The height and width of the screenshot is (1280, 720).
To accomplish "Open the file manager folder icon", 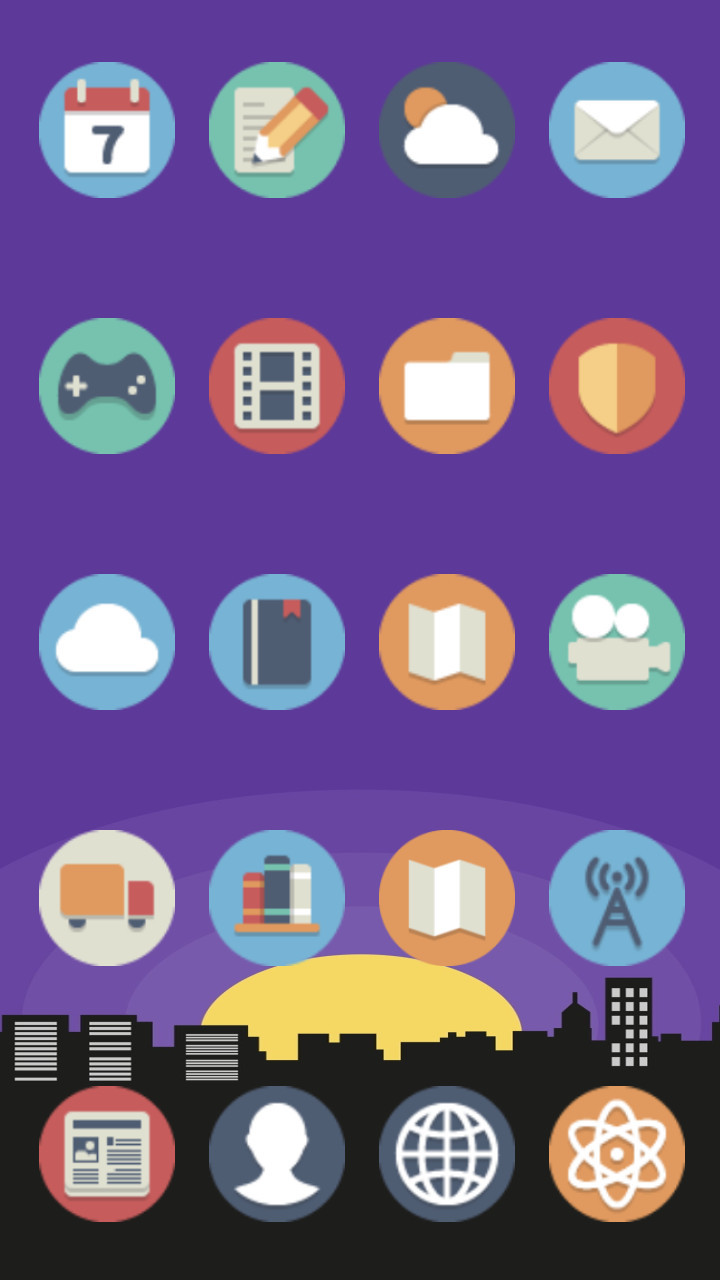I will 447,386.
